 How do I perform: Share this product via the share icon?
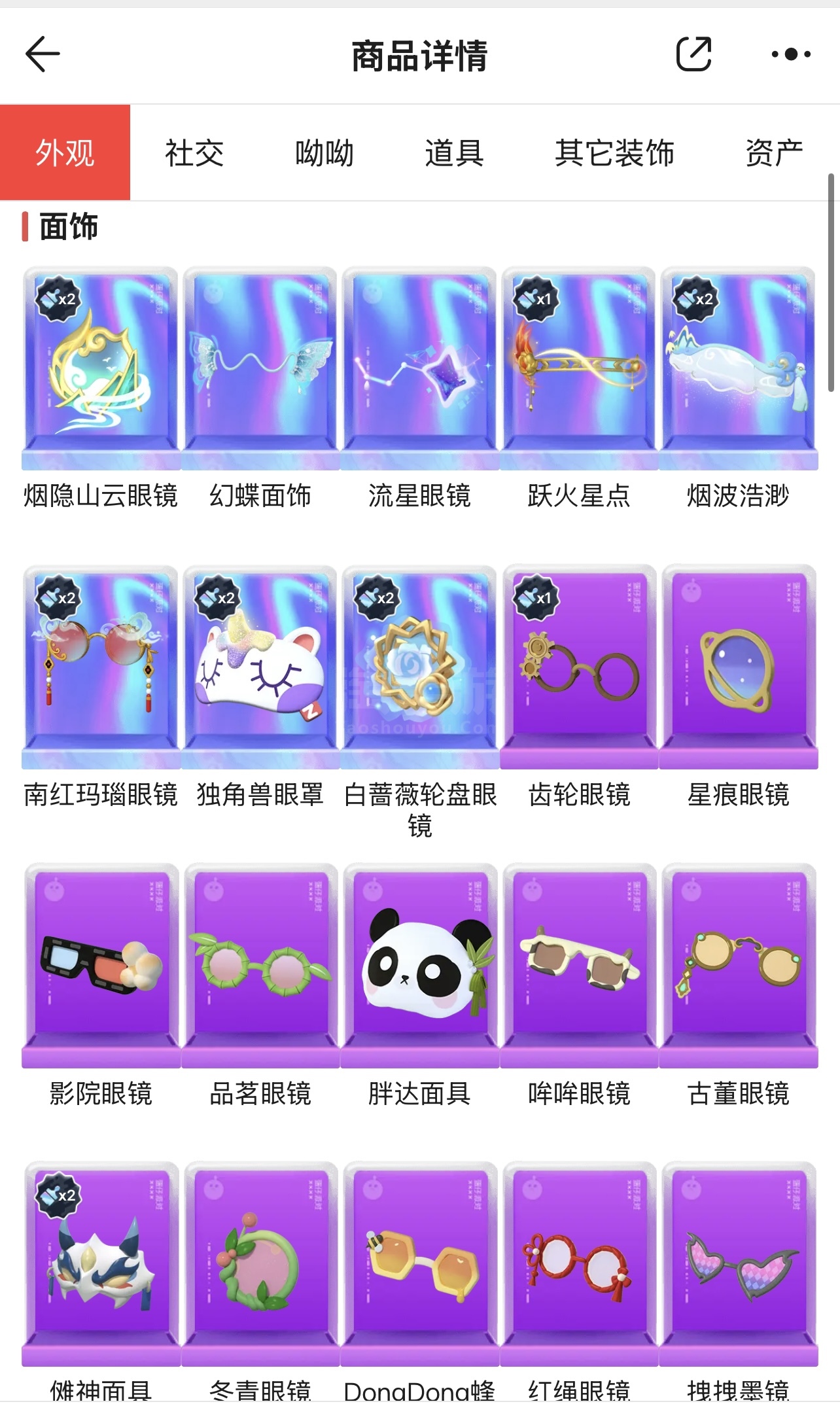pyautogui.click(x=693, y=54)
